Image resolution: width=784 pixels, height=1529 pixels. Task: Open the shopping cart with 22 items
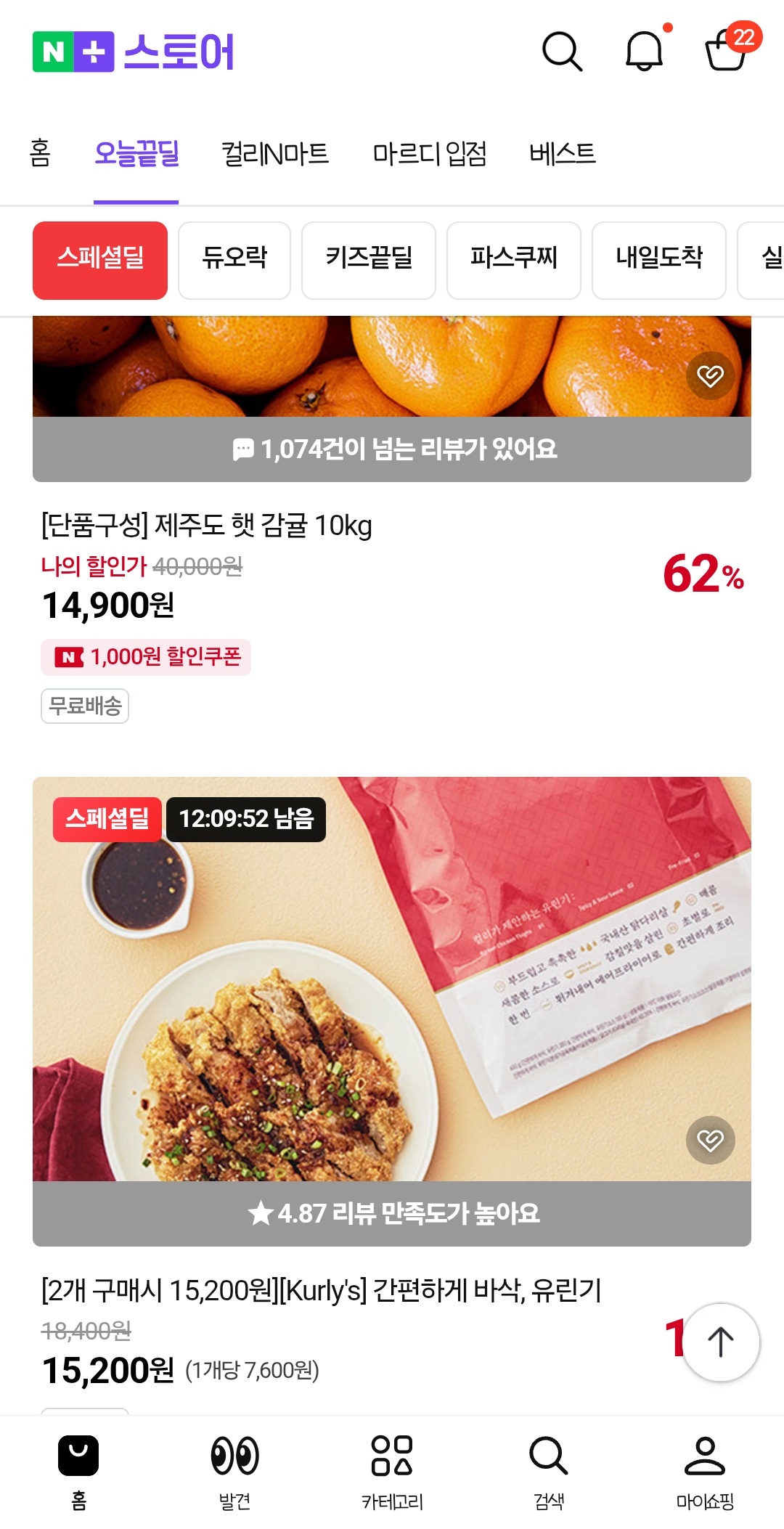727,50
